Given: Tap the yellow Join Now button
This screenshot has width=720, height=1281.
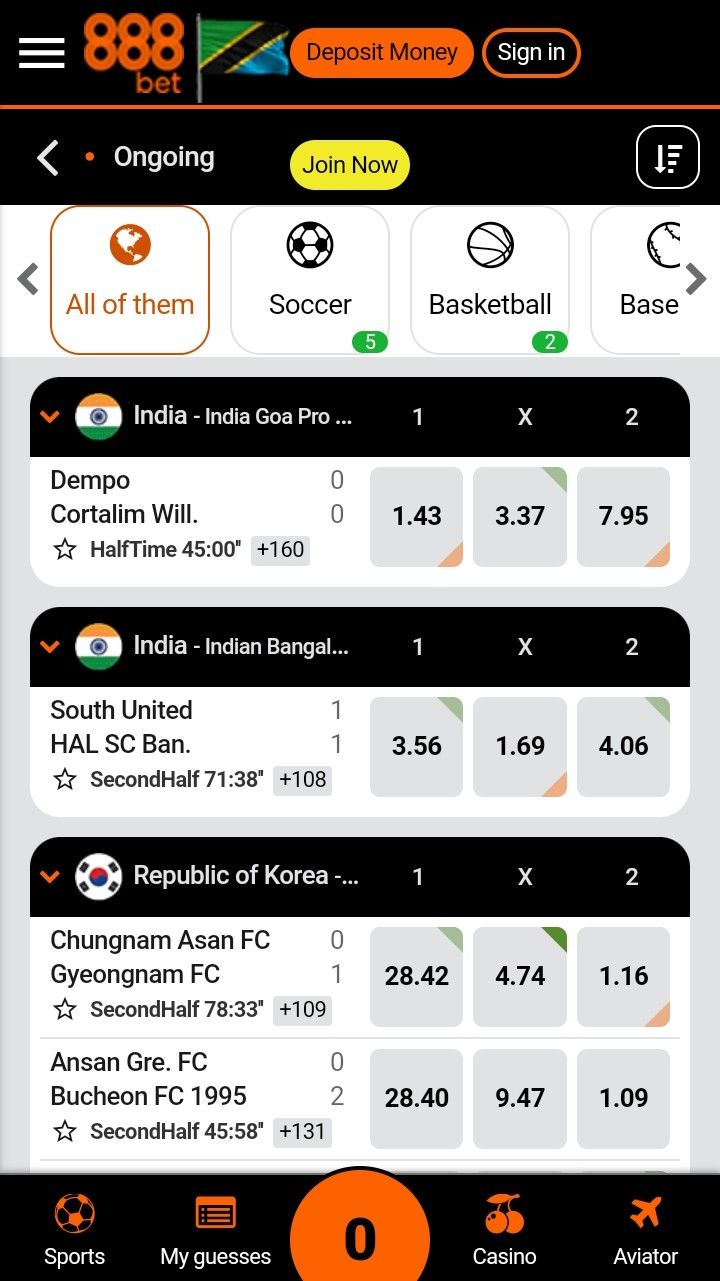Looking at the screenshot, I should (350, 165).
